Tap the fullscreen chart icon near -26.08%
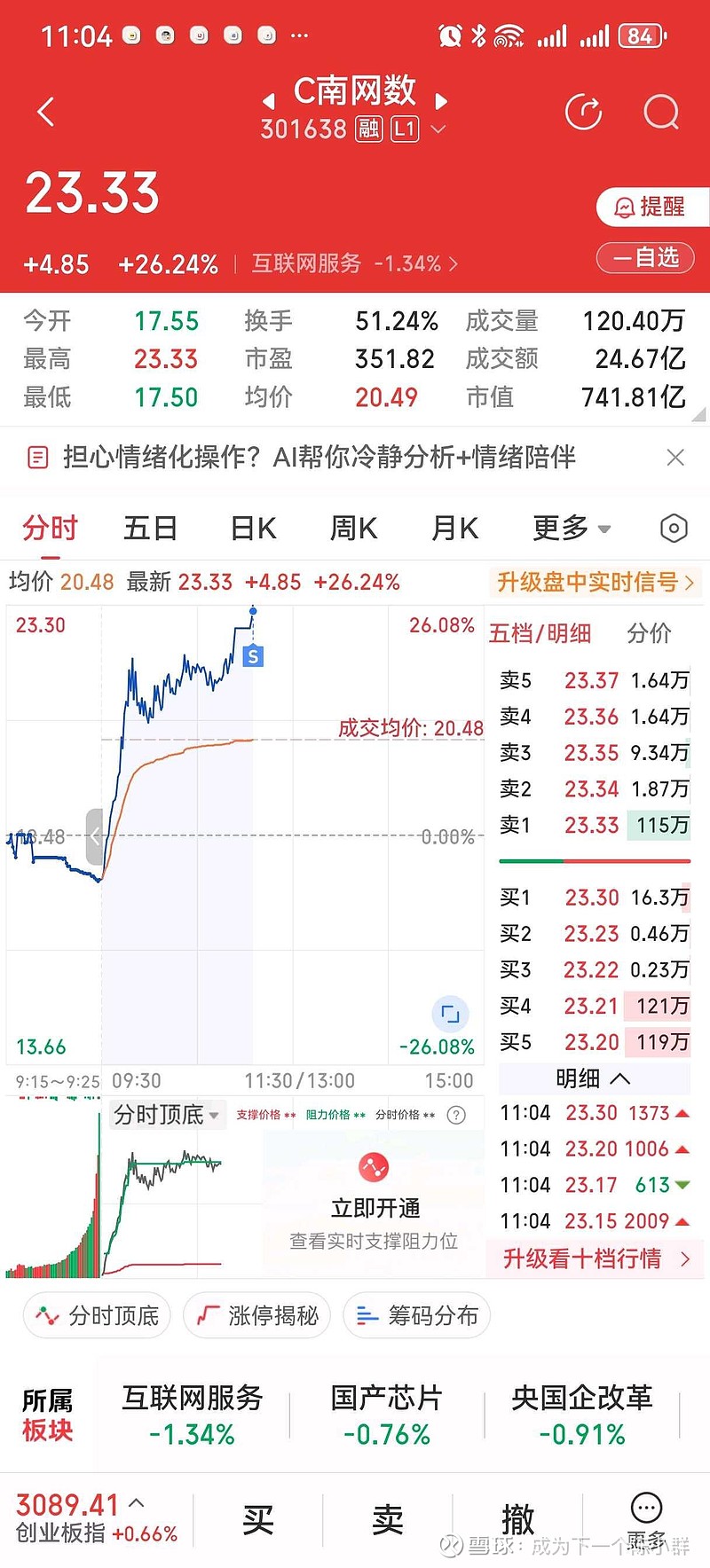The width and height of the screenshot is (710, 1568). click(x=451, y=1012)
